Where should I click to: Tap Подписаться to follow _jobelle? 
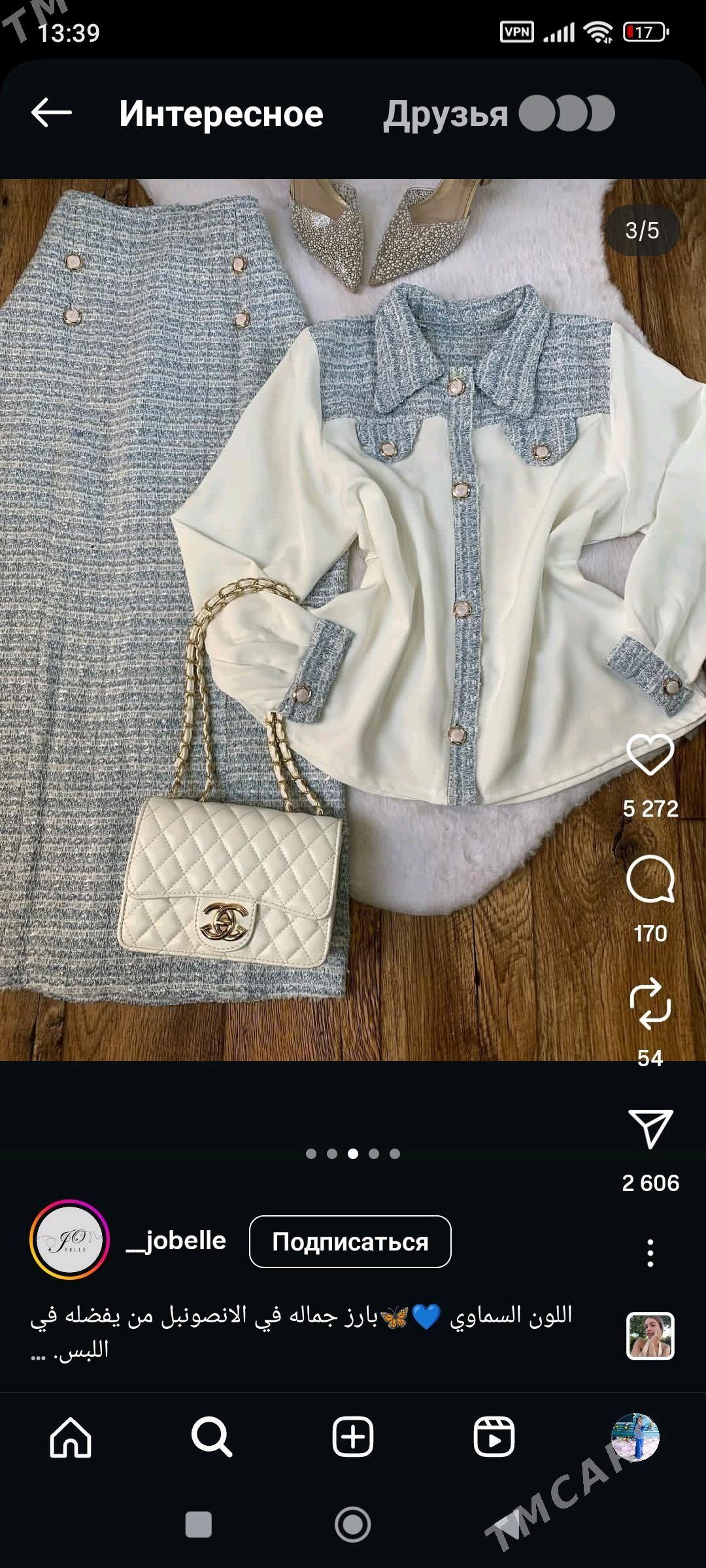tap(350, 1241)
